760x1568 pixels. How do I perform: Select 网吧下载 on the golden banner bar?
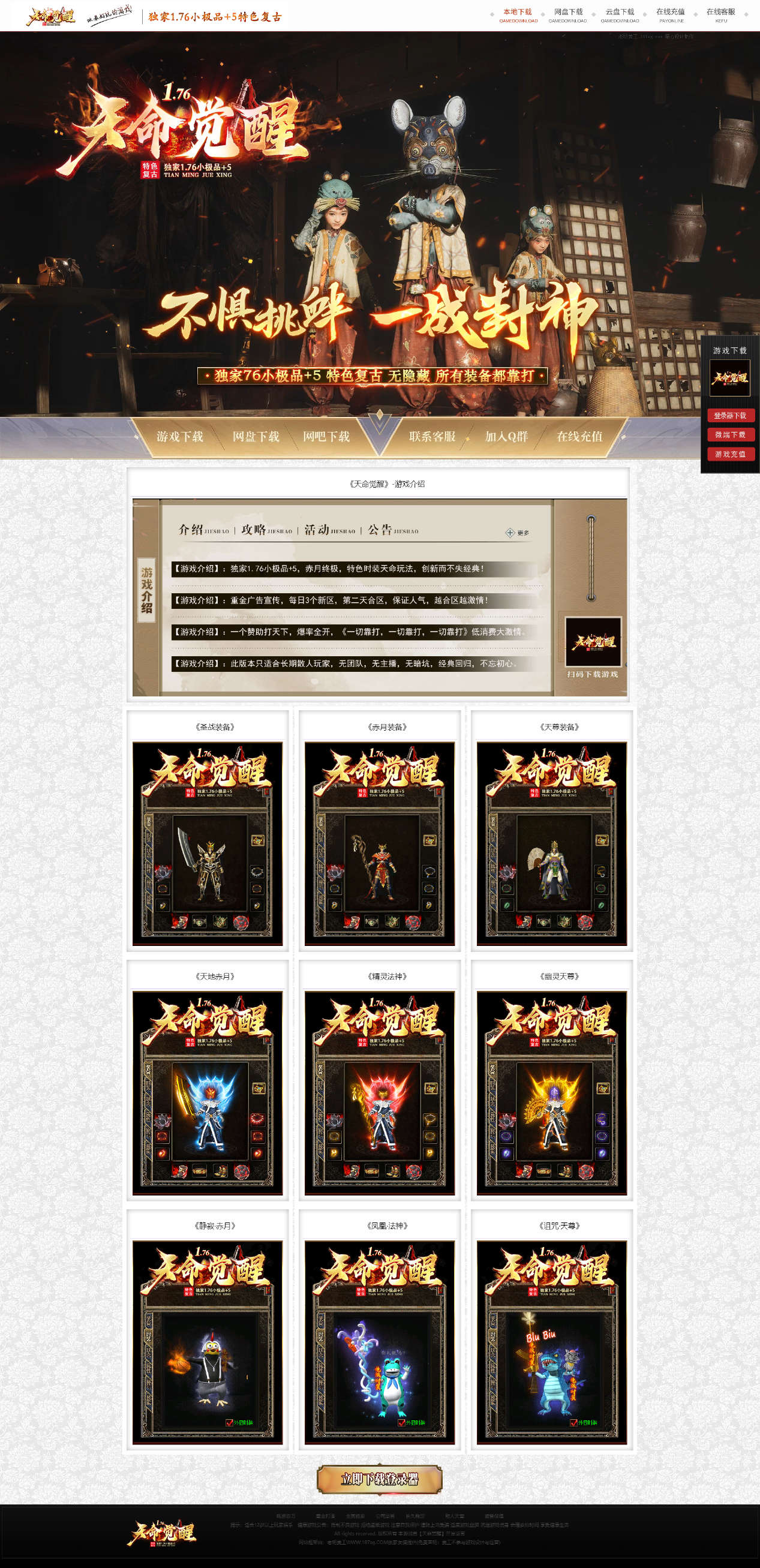[x=326, y=437]
